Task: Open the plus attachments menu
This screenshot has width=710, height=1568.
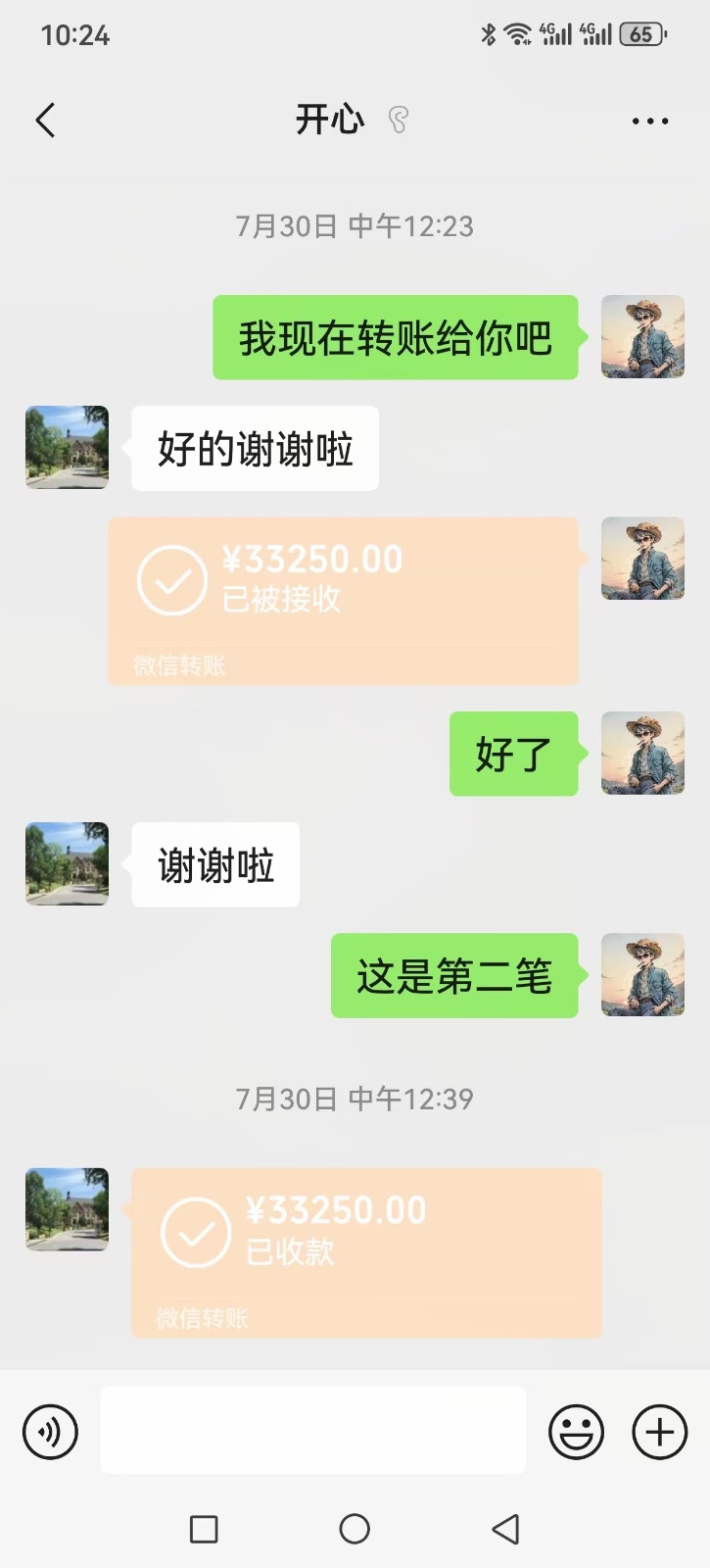Action: point(660,1432)
